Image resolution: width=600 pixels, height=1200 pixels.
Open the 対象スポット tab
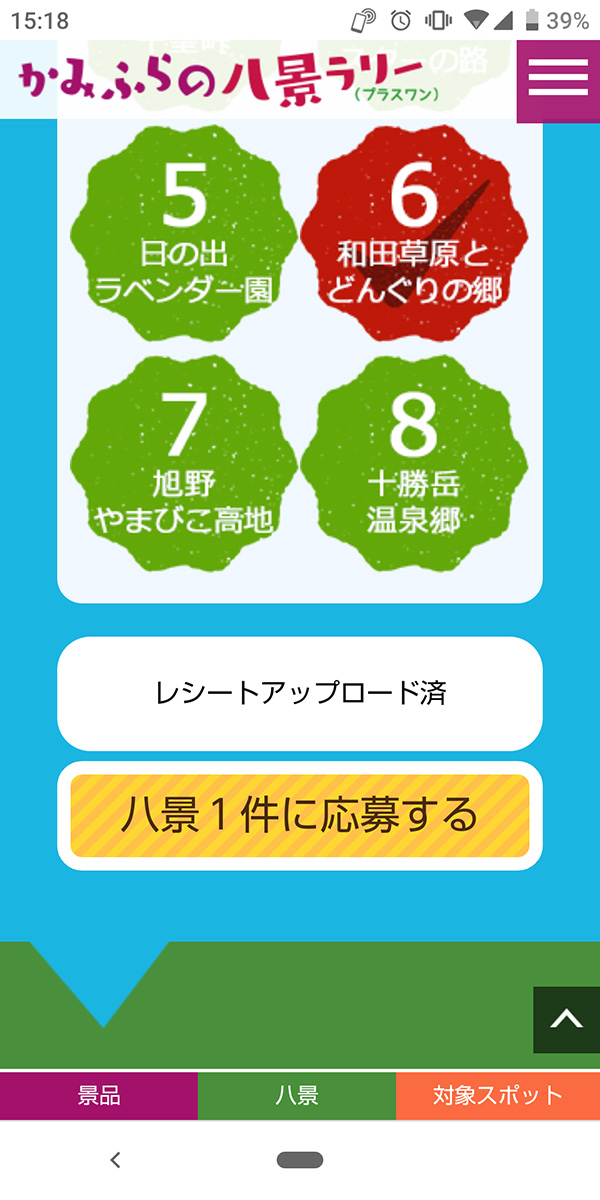498,1096
